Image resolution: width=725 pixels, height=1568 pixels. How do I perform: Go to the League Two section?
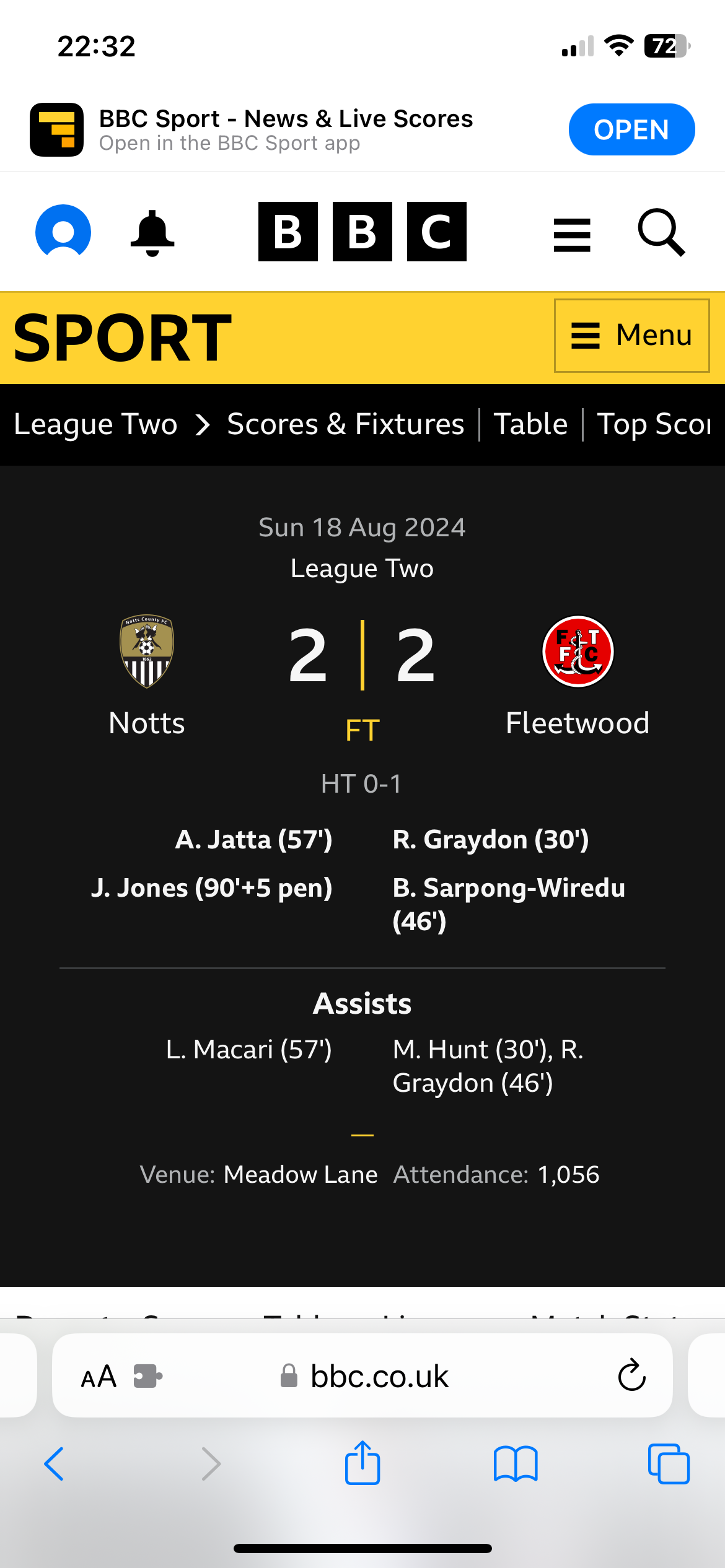96,425
